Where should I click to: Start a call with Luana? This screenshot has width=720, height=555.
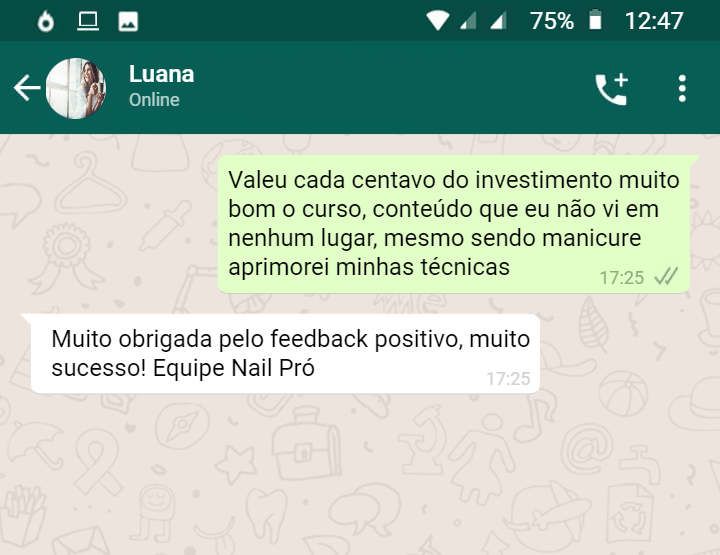click(x=611, y=89)
